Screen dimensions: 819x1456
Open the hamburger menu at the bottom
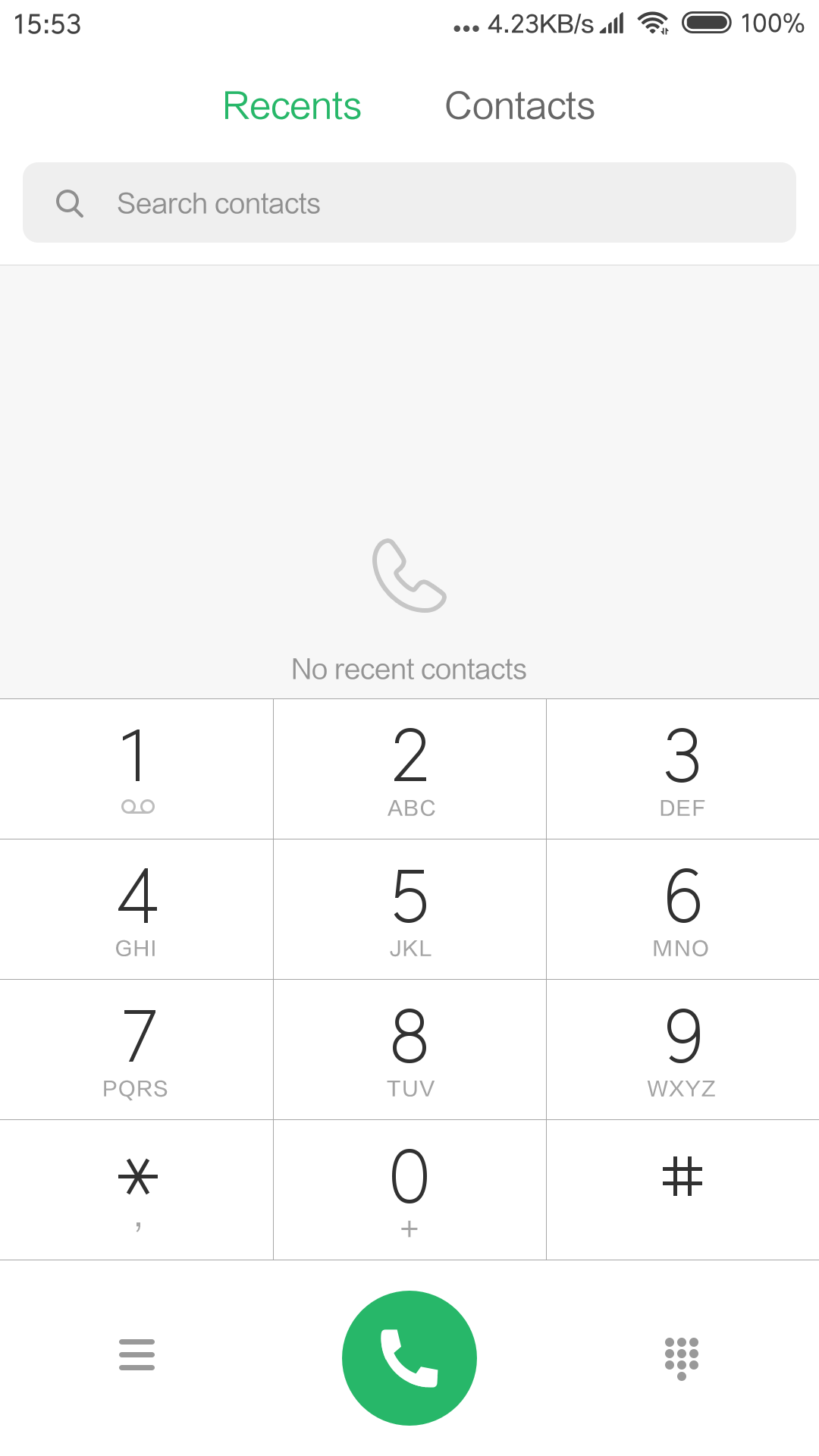(136, 1354)
